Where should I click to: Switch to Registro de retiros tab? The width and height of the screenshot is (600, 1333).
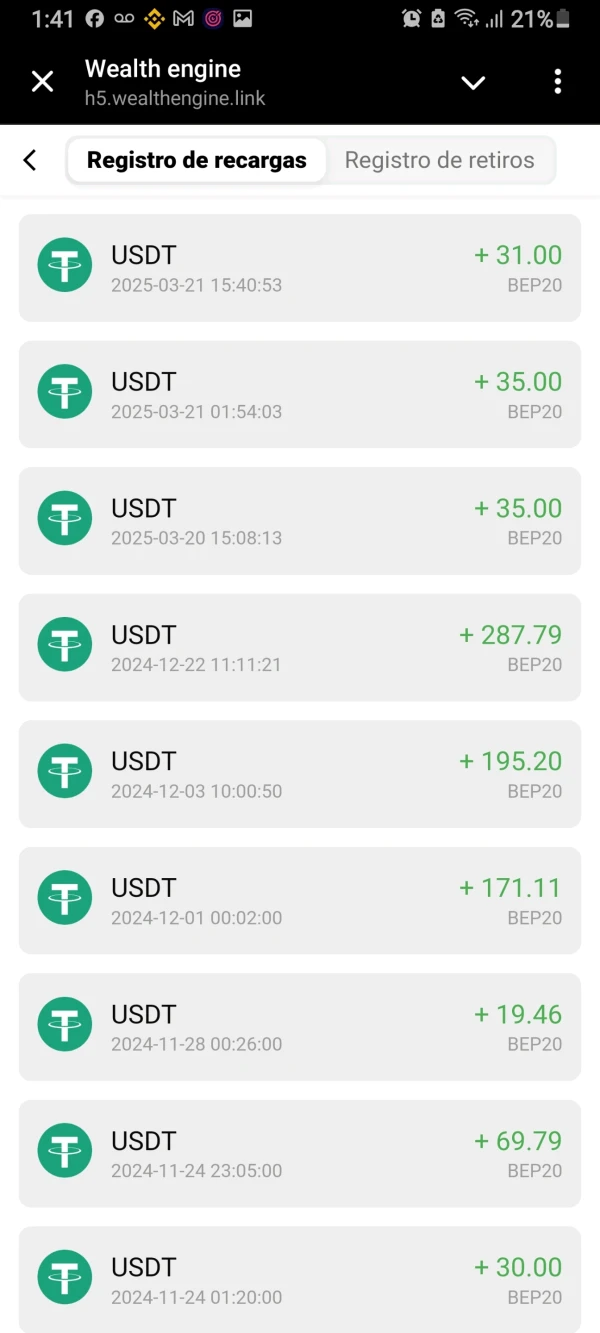point(439,160)
